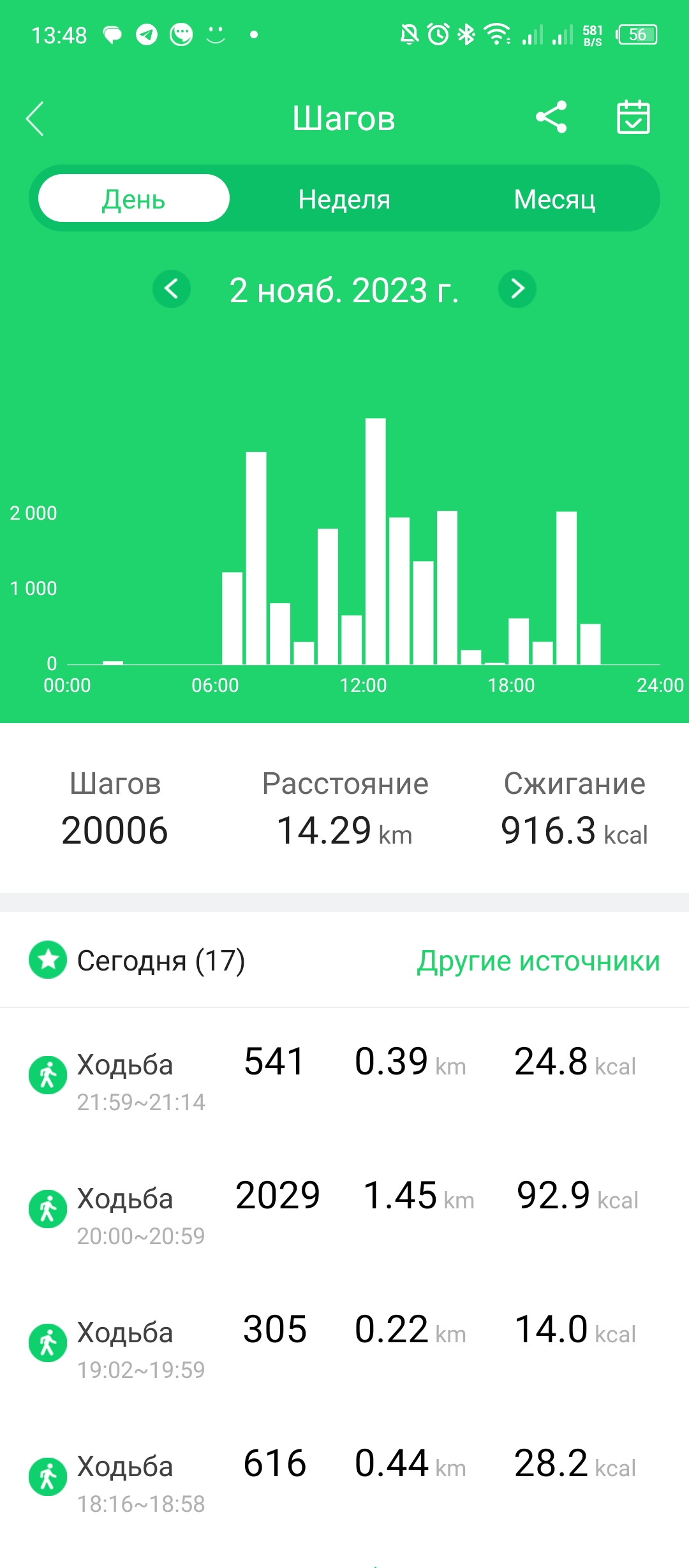Open the calendar date picker

tap(633, 117)
